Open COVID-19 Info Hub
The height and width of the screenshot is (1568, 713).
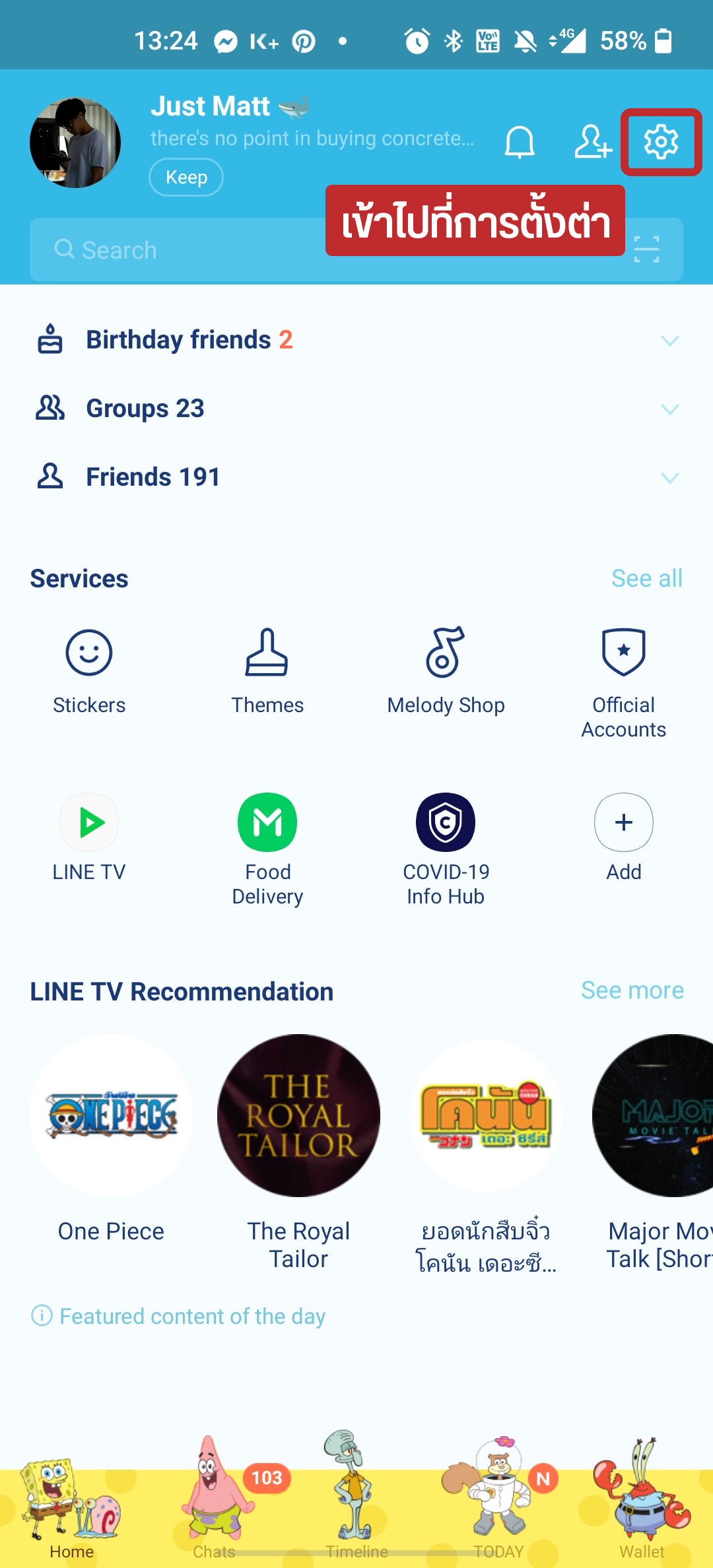pyautogui.click(x=446, y=847)
